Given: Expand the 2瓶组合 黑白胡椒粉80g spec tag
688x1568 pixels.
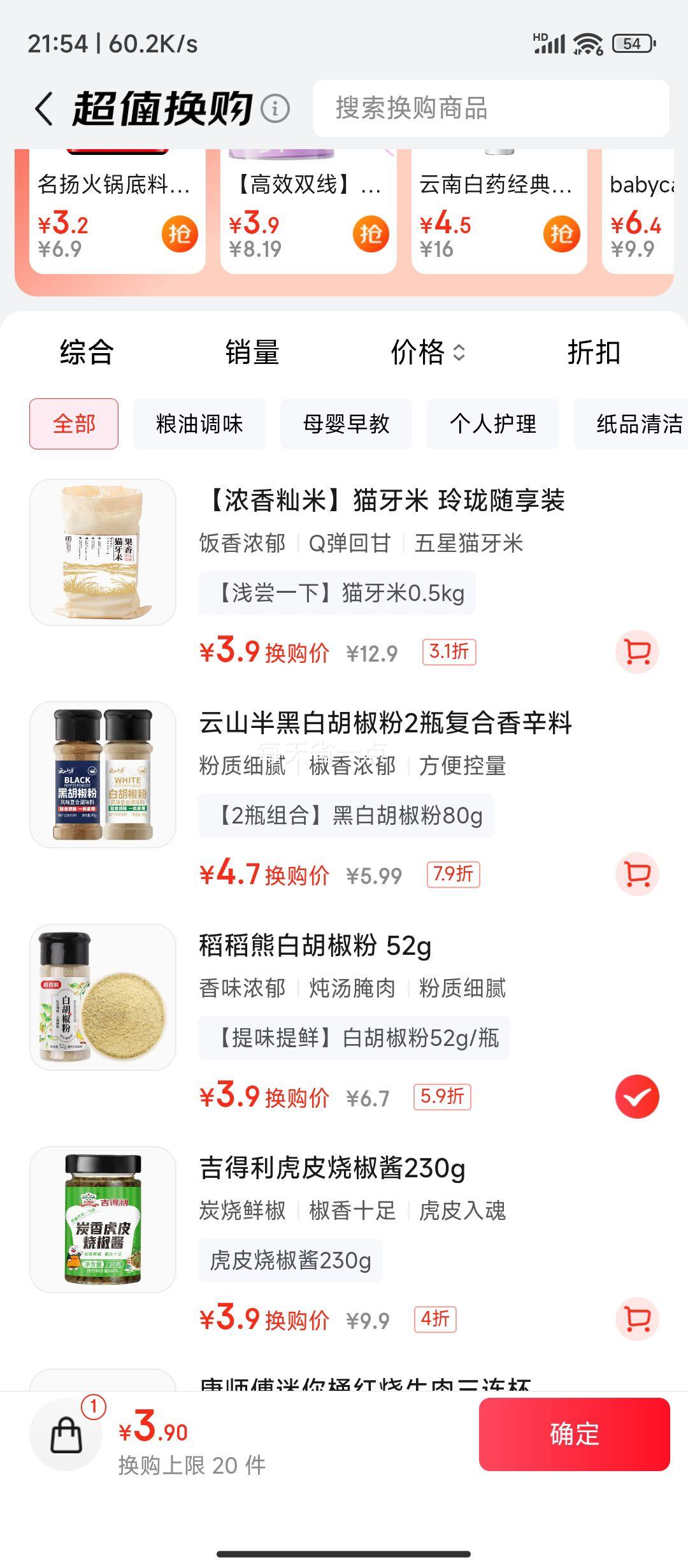Looking at the screenshot, I should tap(347, 815).
